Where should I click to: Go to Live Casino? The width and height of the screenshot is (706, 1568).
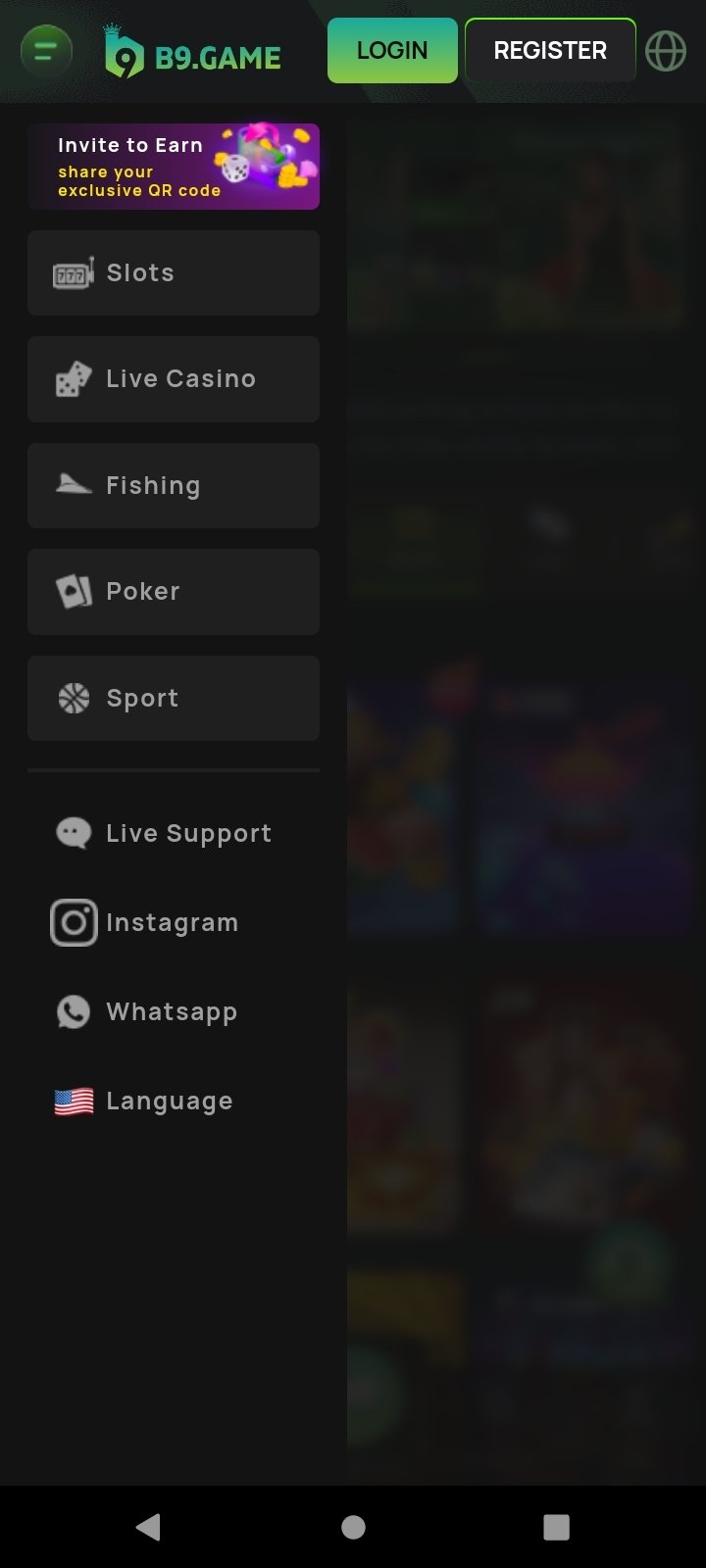[x=174, y=379]
